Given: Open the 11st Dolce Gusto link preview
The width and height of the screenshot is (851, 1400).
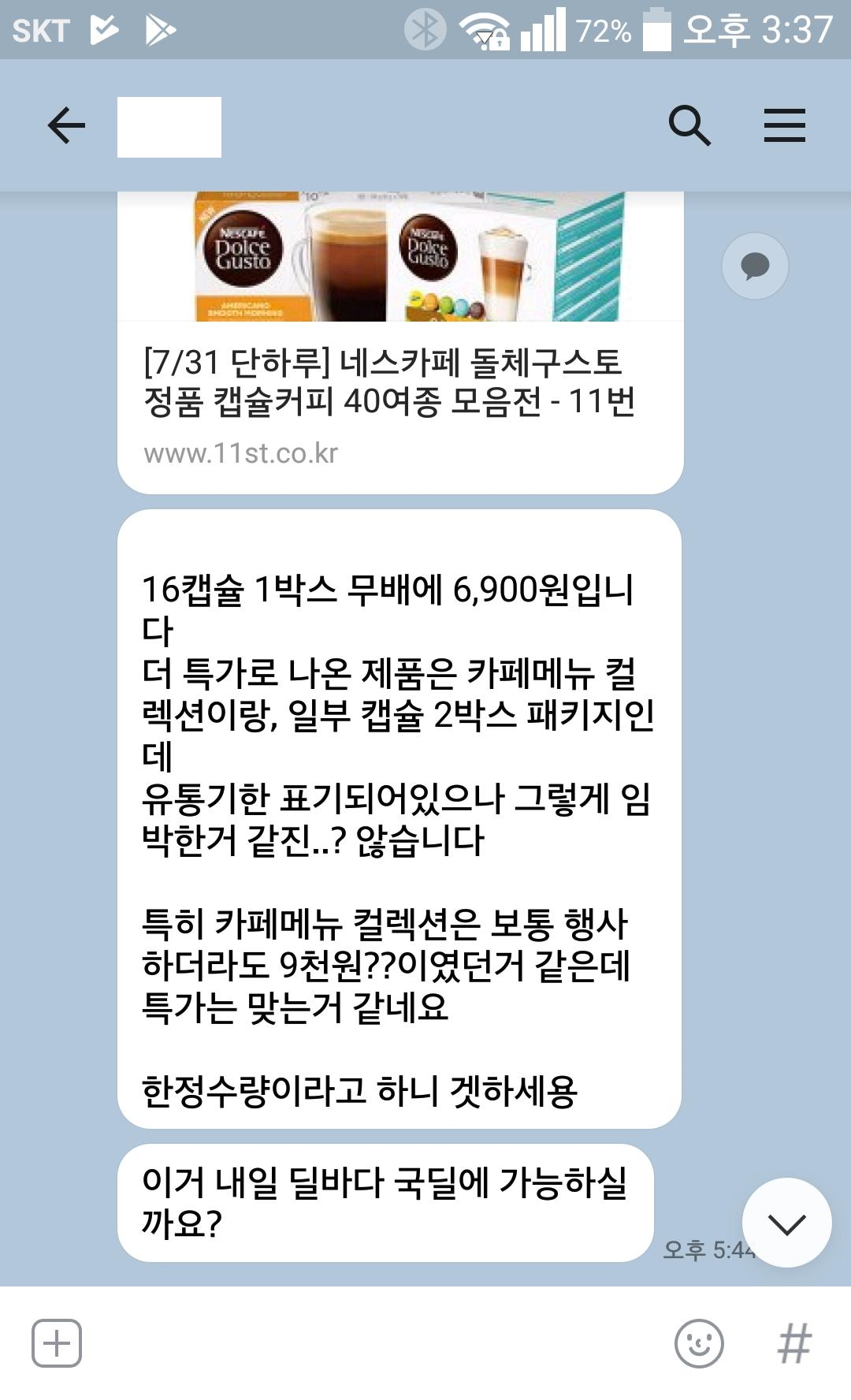Looking at the screenshot, I should [x=400, y=382].
